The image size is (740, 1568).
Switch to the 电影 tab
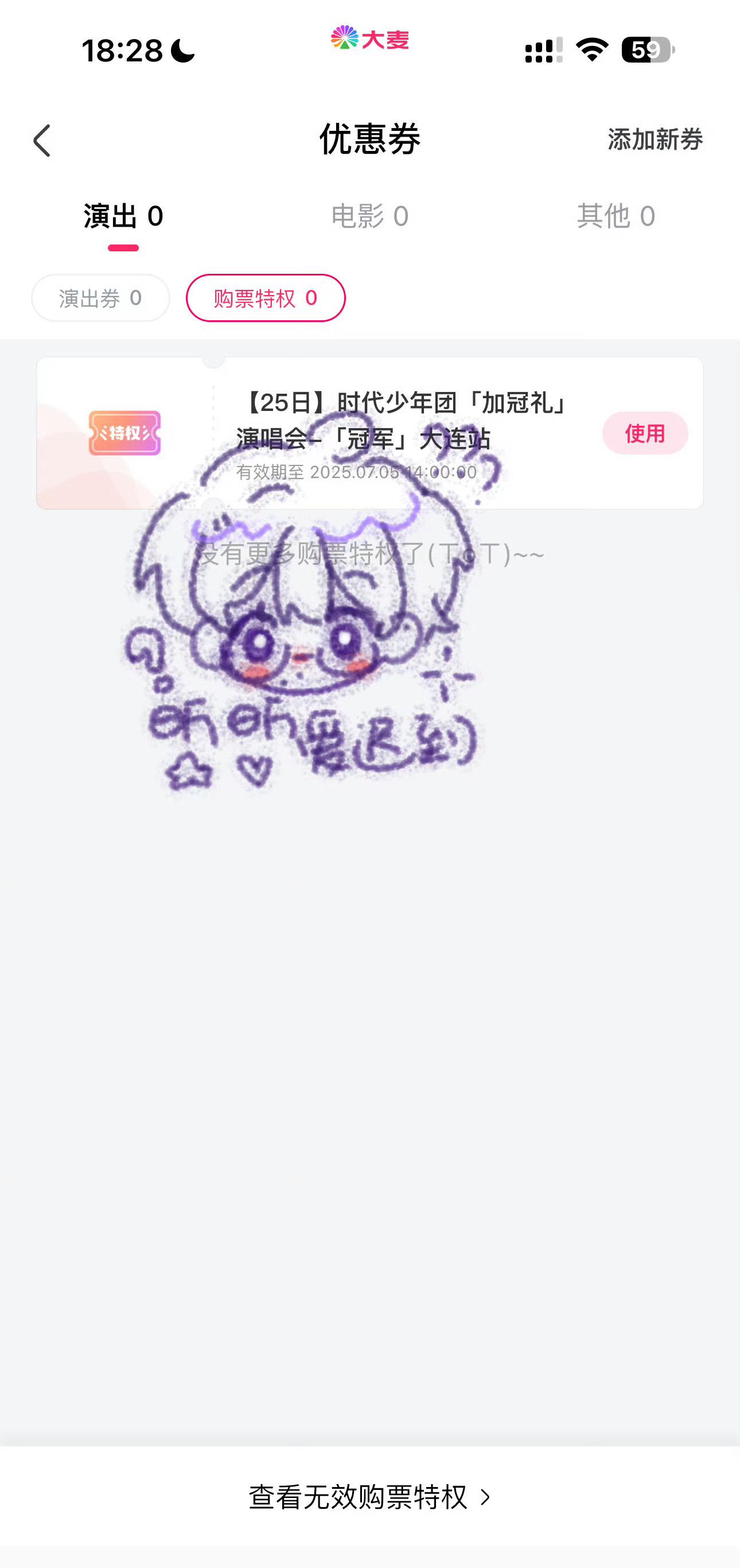click(369, 217)
